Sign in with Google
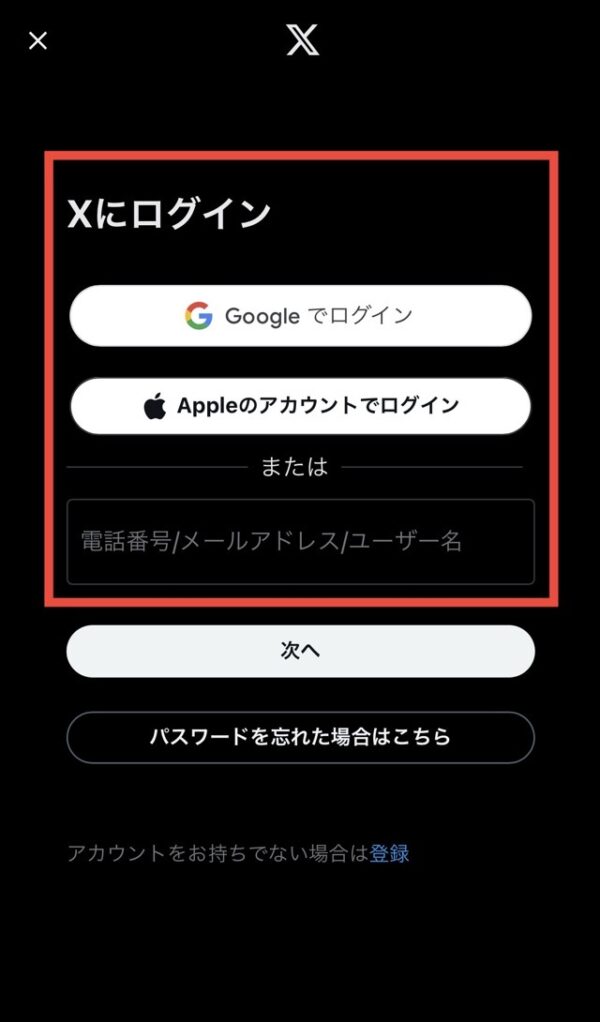Screen dimensions: 600x1022 [300, 316]
